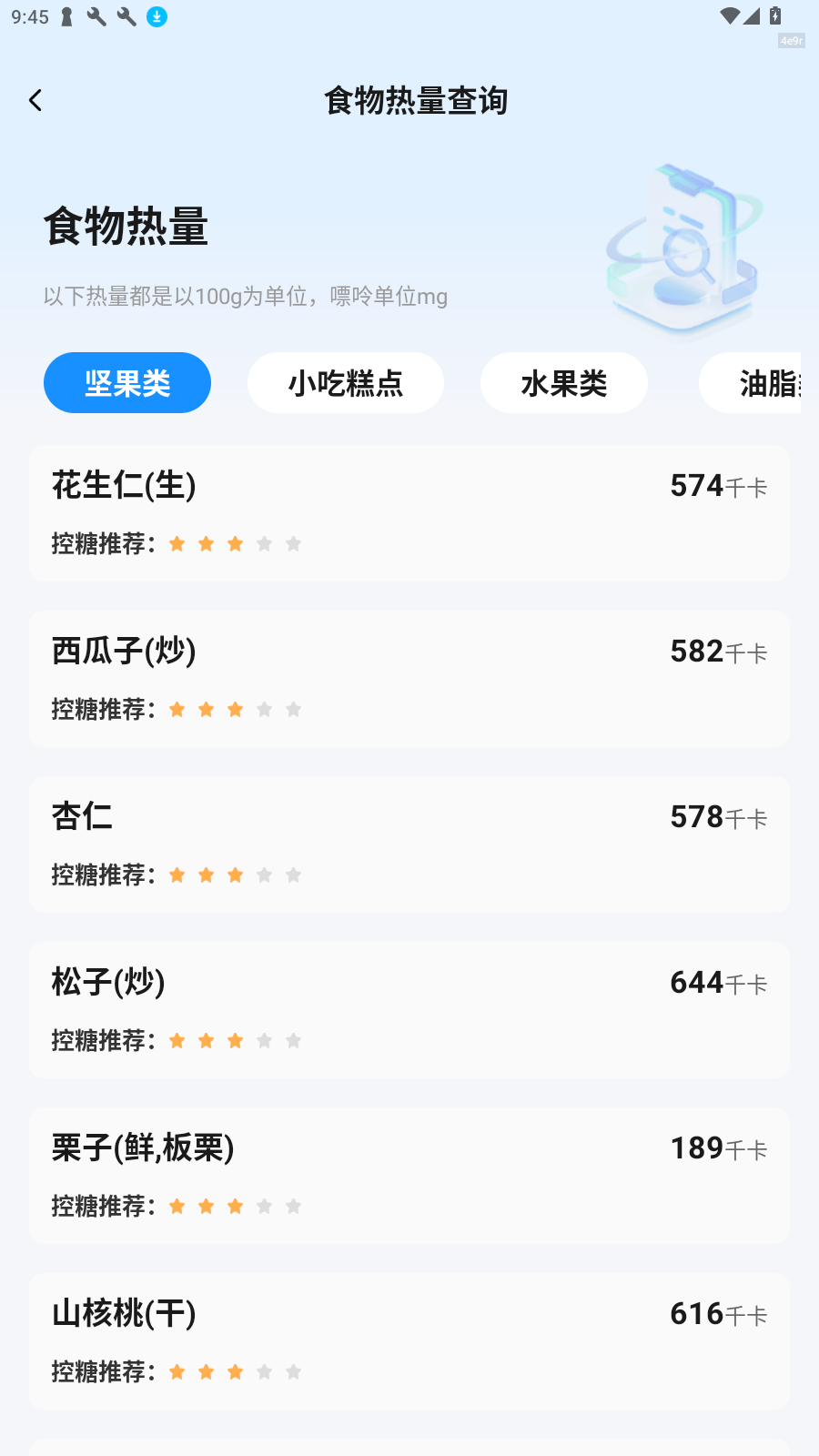Image resolution: width=819 pixels, height=1456 pixels.
Task: Tap the 栗子(鲜,板栗) food card
Action: (409, 1176)
